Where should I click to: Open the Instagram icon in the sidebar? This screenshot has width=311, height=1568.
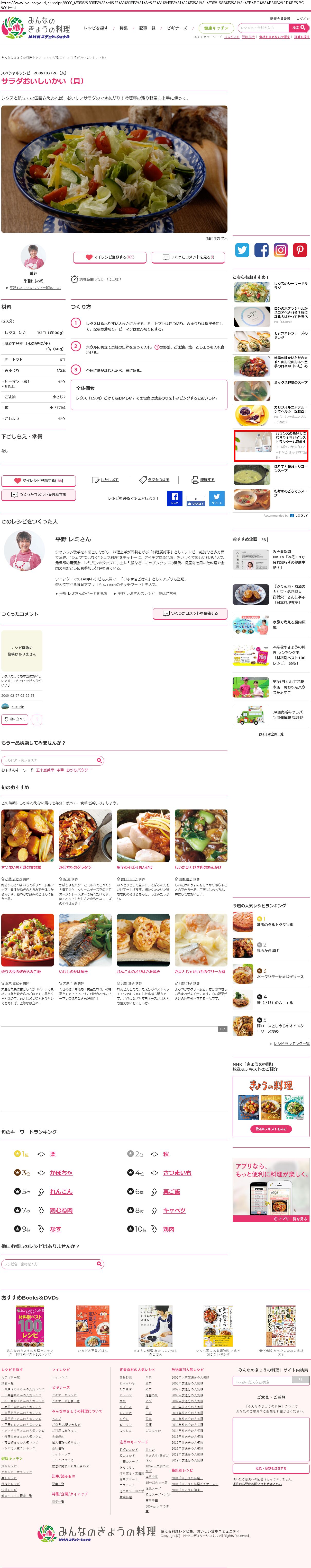tap(281, 250)
